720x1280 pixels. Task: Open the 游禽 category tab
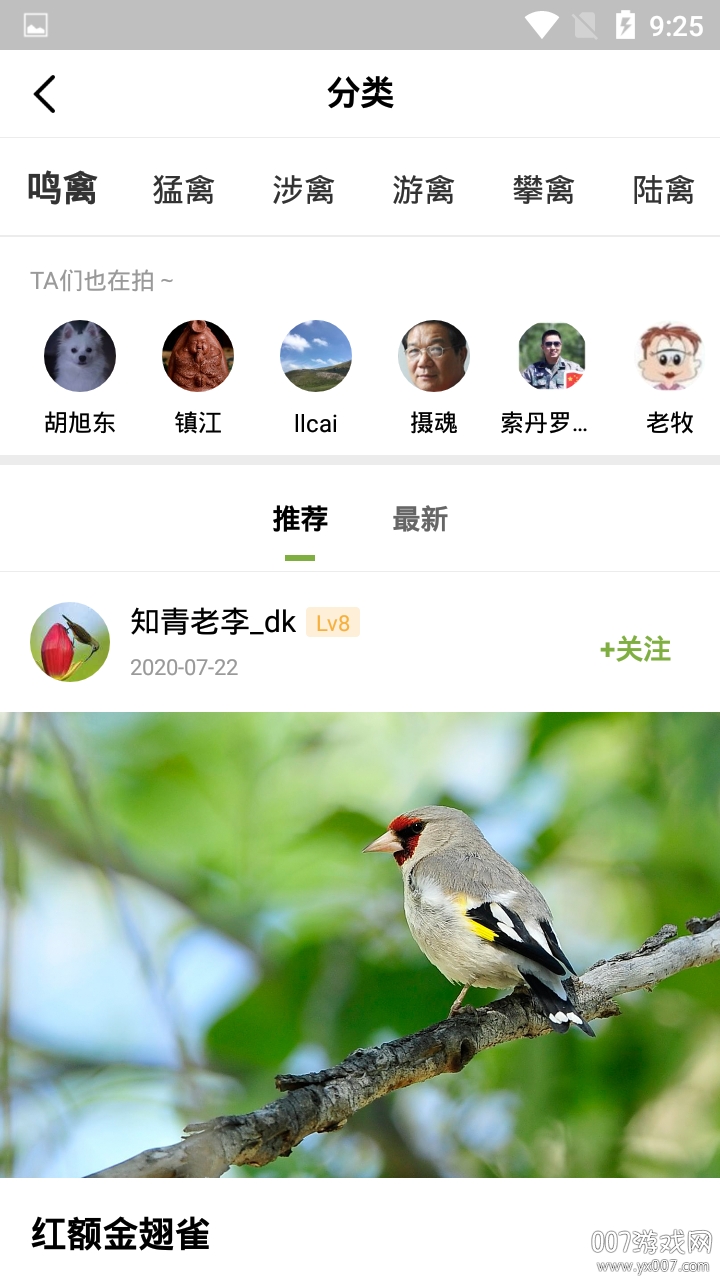point(423,189)
